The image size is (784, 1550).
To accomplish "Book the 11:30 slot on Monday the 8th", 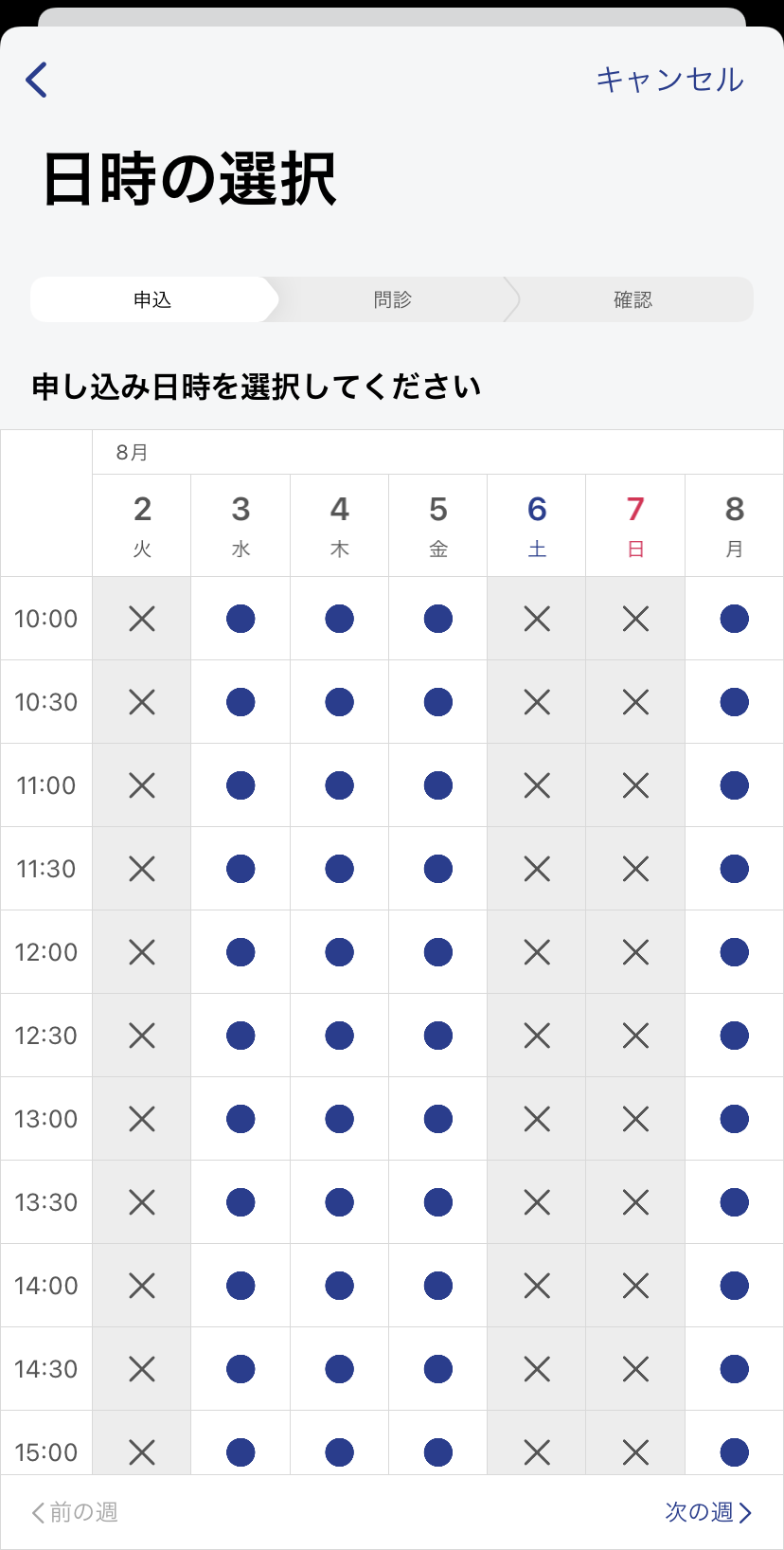I will click(734, 869).
